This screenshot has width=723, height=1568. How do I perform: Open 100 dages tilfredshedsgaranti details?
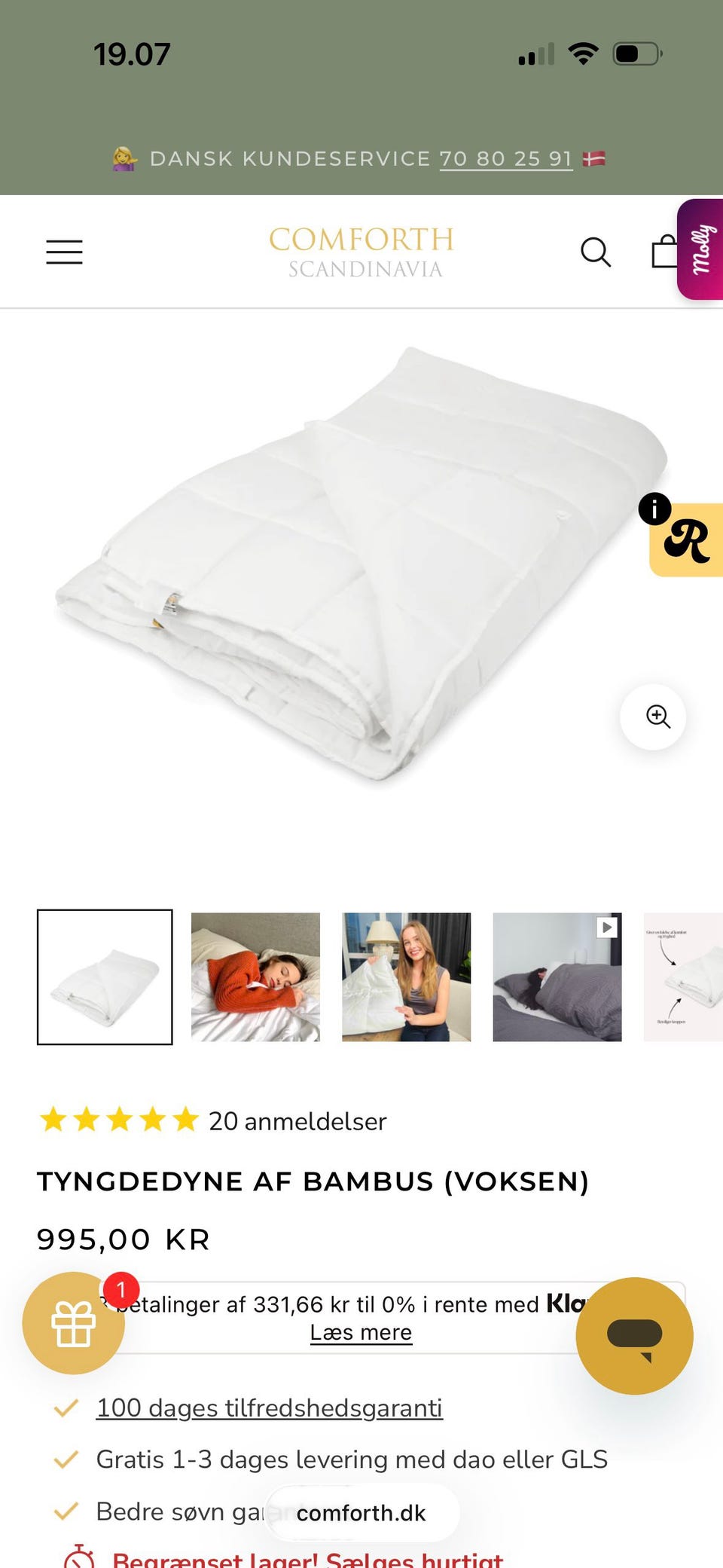(x=268, y=1407)
